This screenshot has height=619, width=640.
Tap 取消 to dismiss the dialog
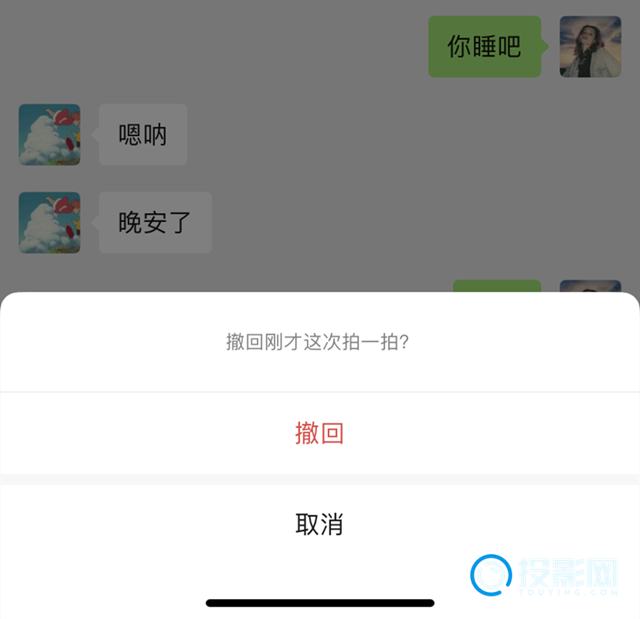click(319, 524)
